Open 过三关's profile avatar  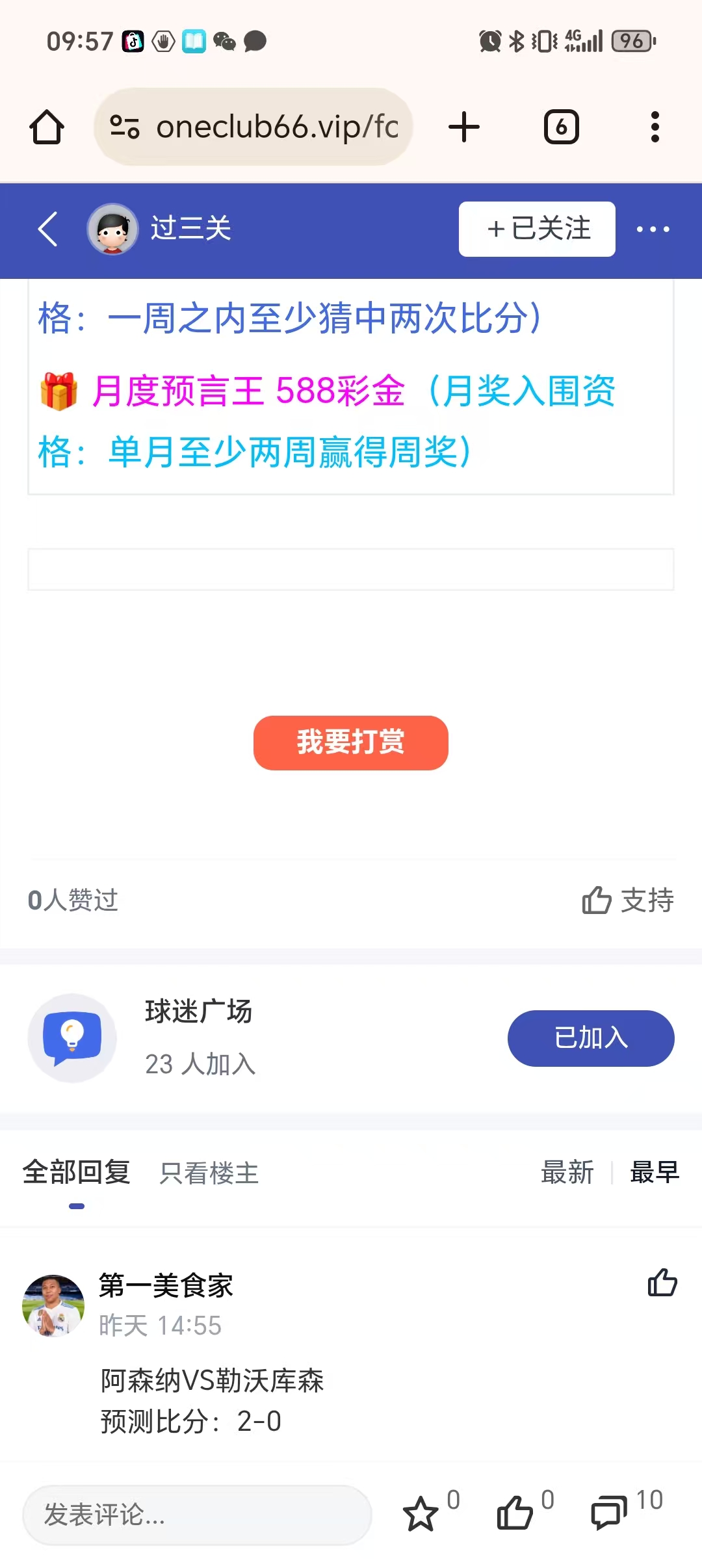coord(112,229)
